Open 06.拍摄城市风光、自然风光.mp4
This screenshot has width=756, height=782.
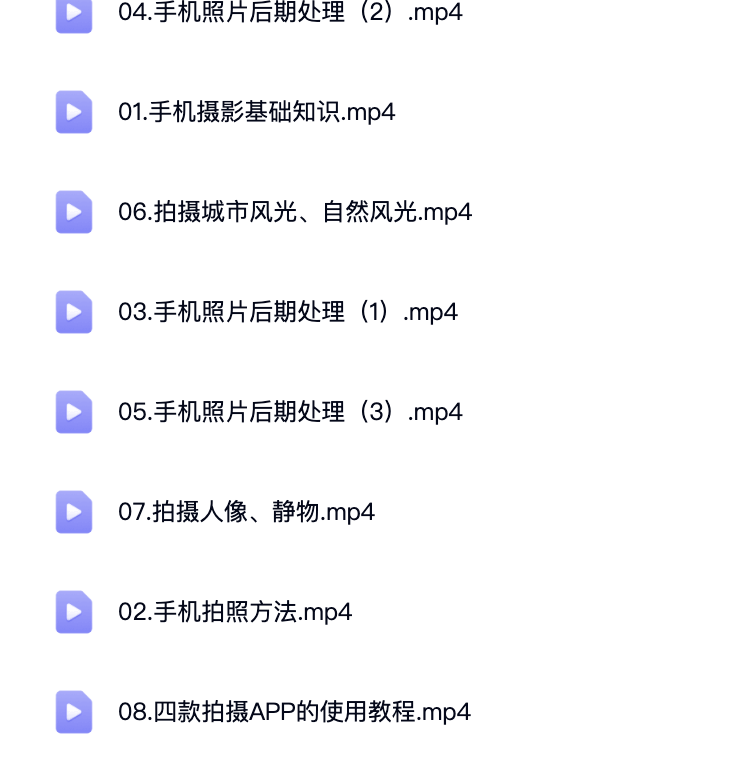coord(294,212)
